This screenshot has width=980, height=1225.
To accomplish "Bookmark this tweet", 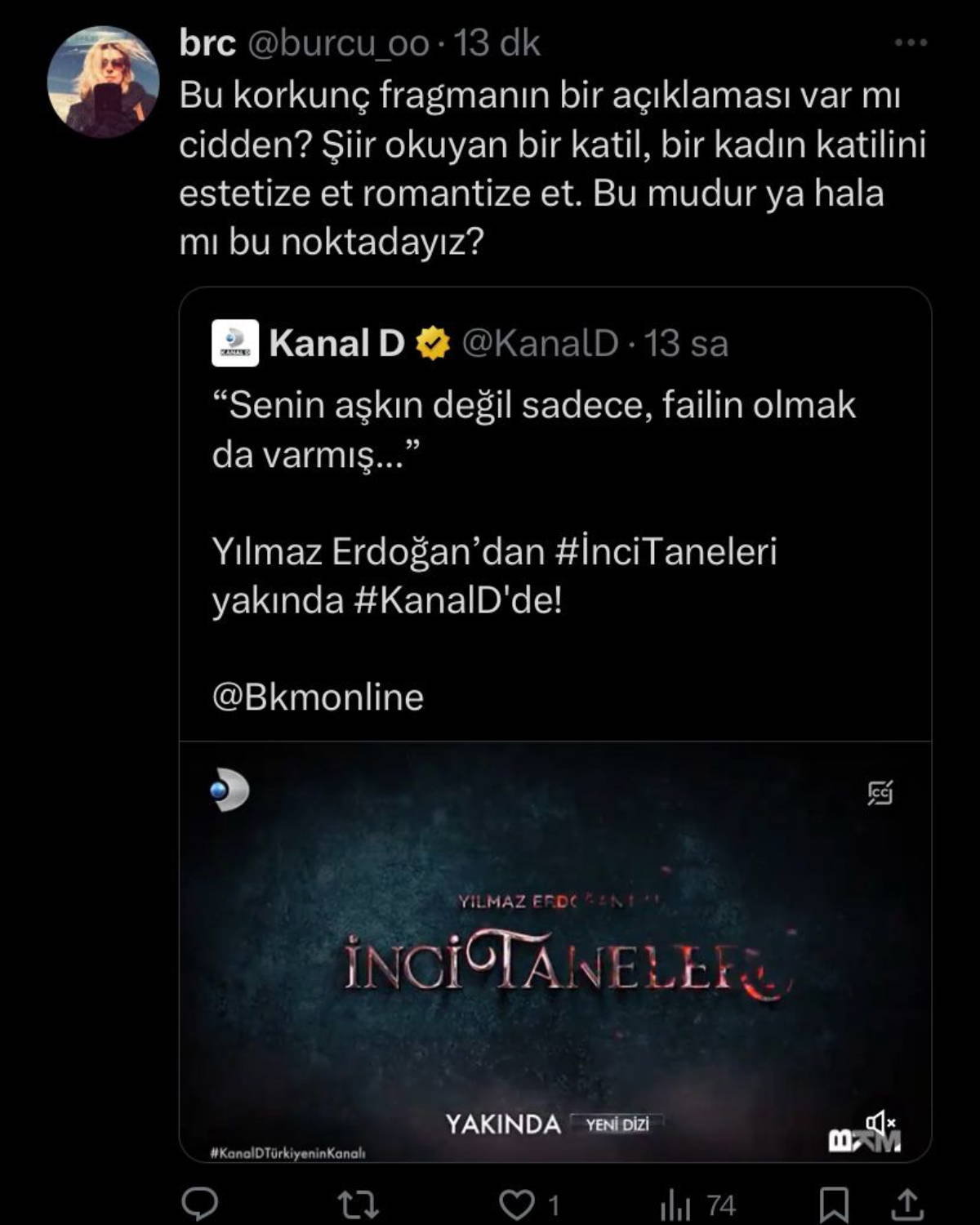I will click(x=833, y=1205).
